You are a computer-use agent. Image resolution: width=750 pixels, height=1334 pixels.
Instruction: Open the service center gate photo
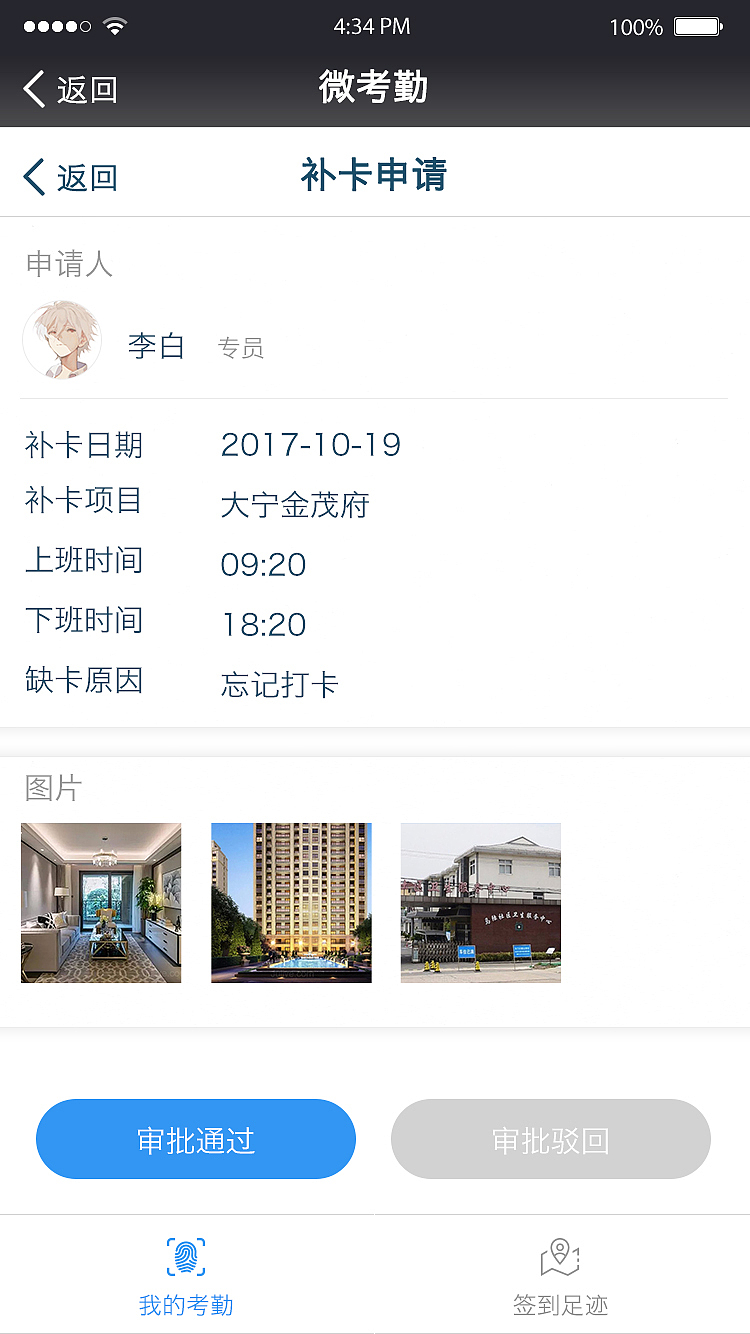[x=481, y=903]
